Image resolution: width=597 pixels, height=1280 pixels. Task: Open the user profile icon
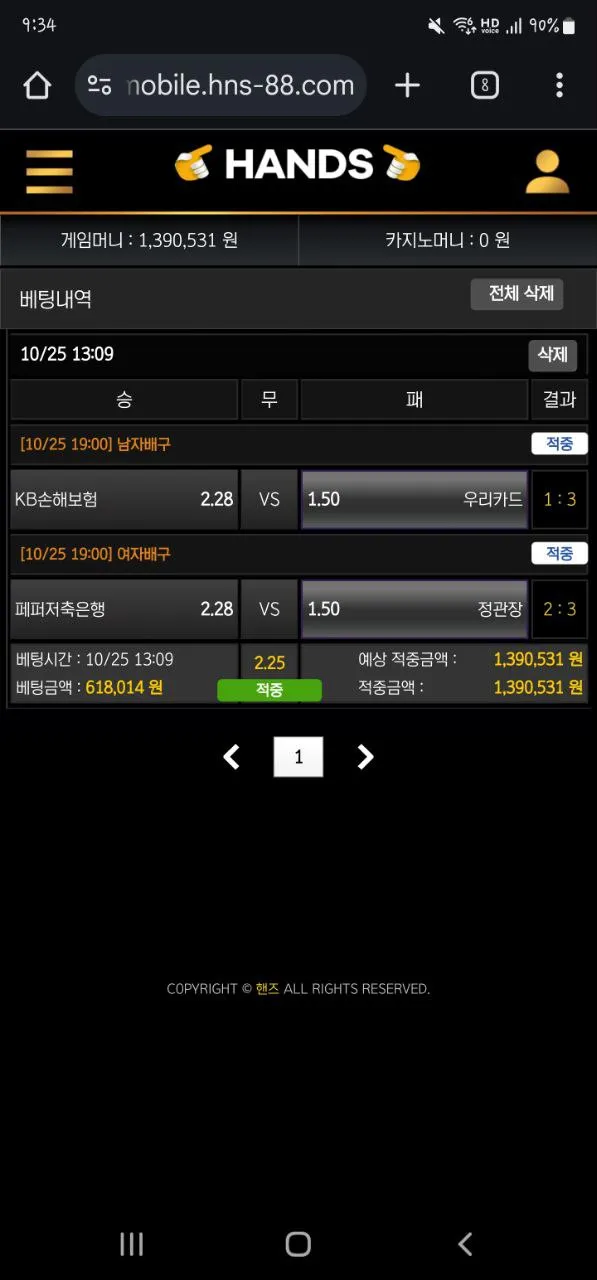click(547, 171)
